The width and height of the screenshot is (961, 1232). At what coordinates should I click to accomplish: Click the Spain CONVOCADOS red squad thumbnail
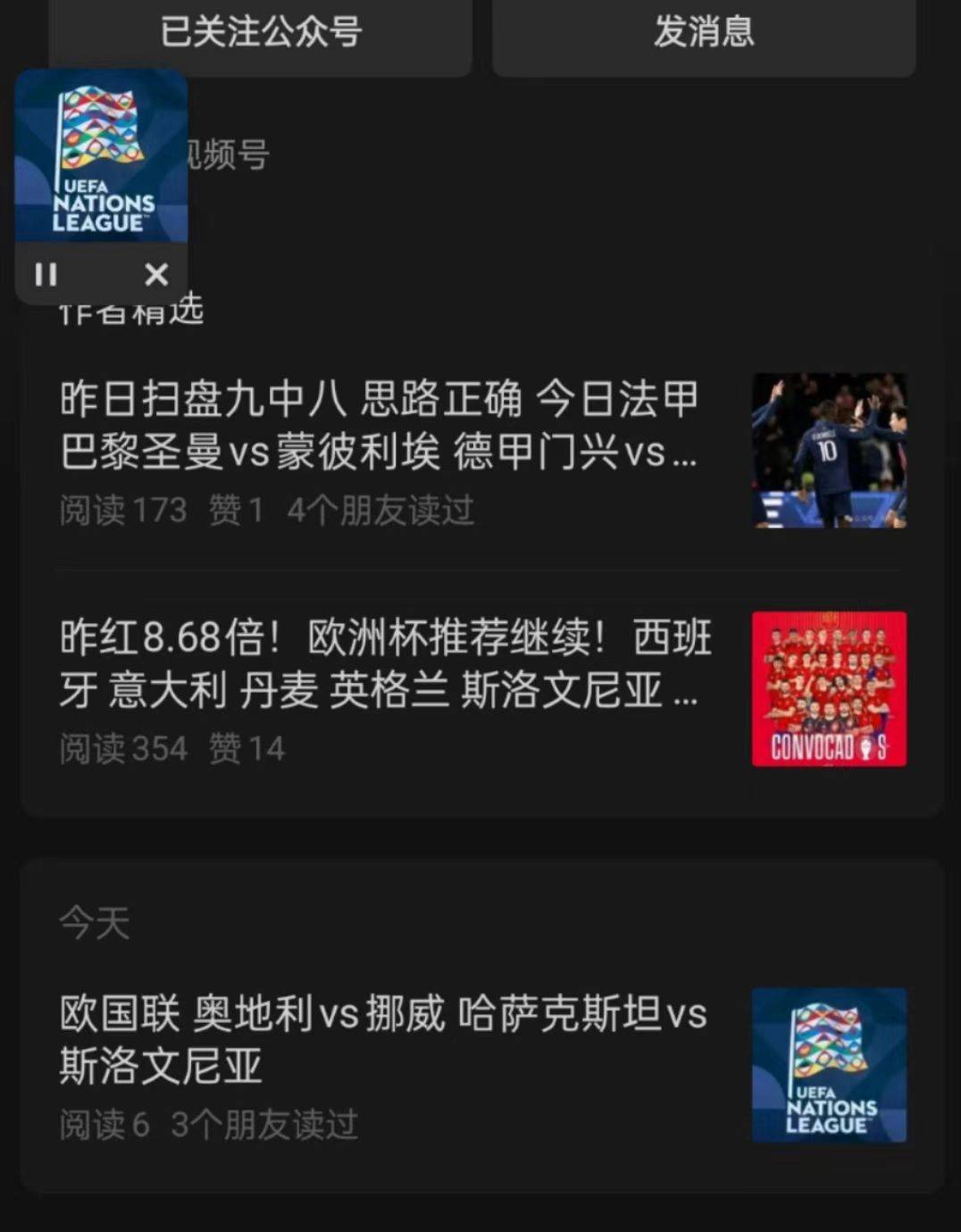[x=827, y=687]
